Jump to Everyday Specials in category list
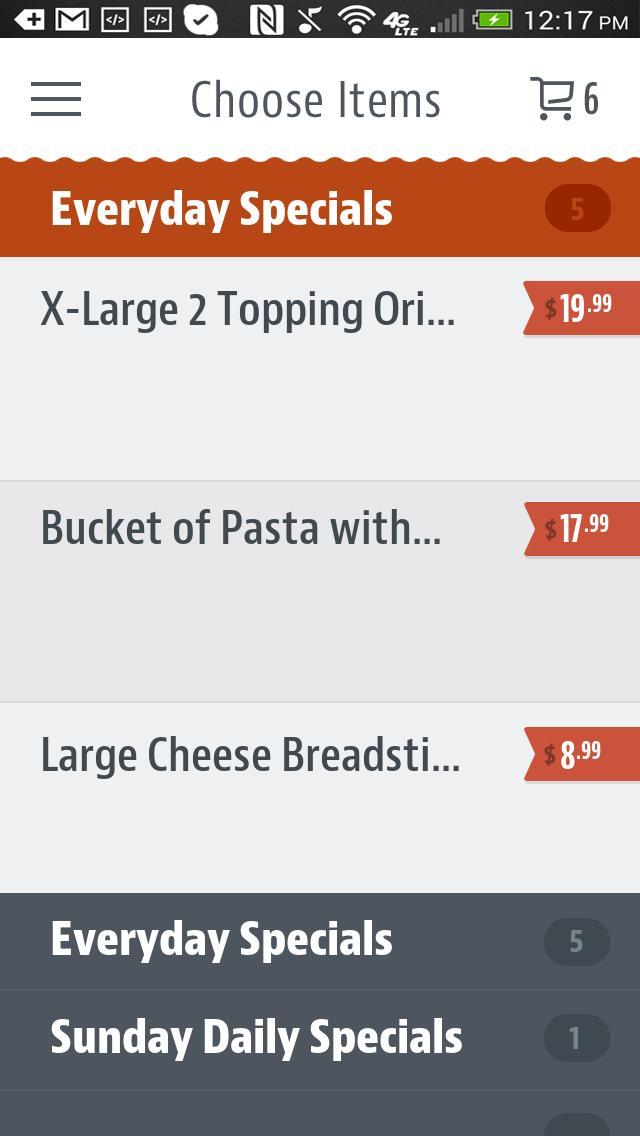The image size is (640, 1136). (222, 940)
